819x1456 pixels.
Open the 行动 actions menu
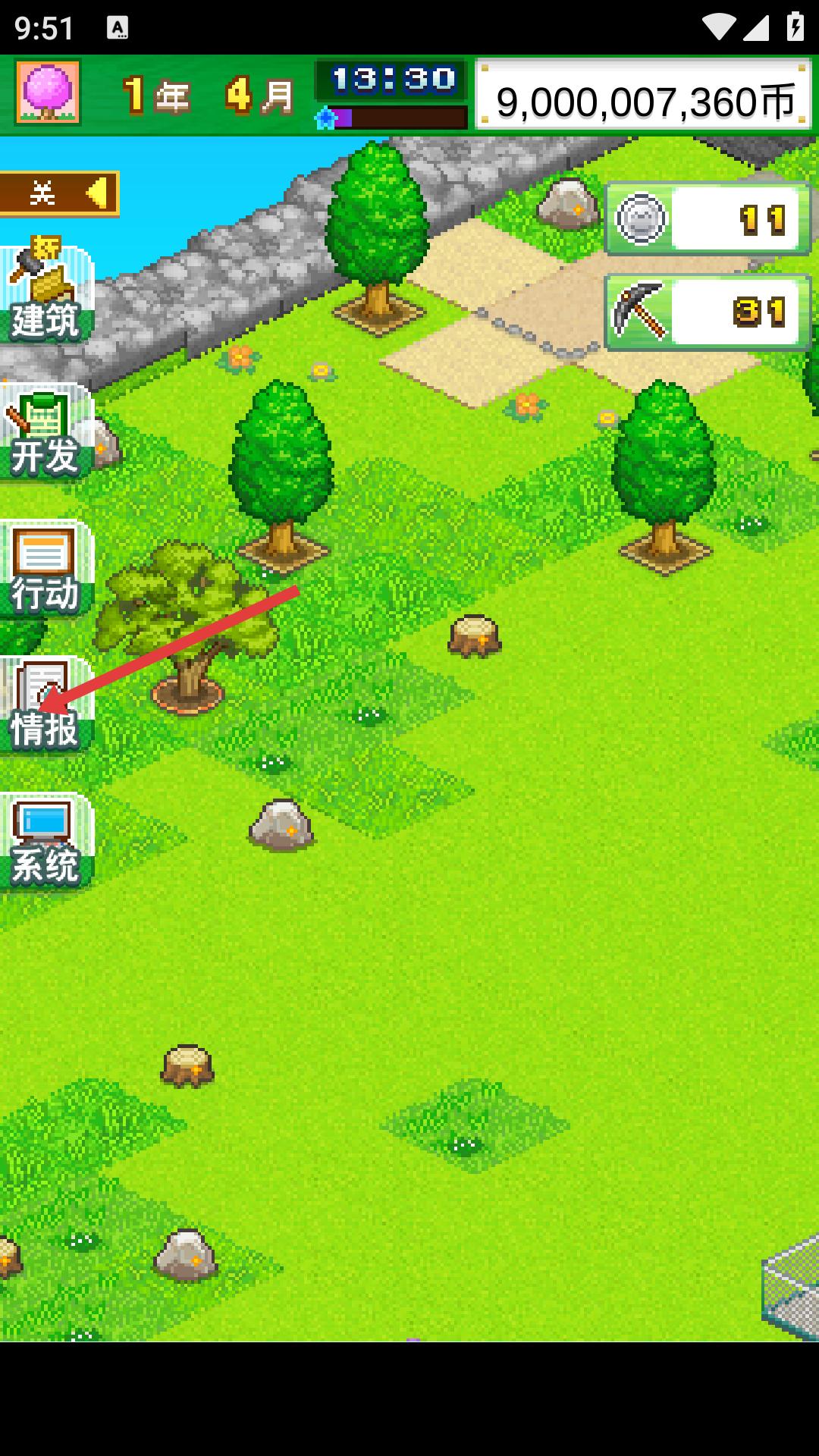point(45,570)
